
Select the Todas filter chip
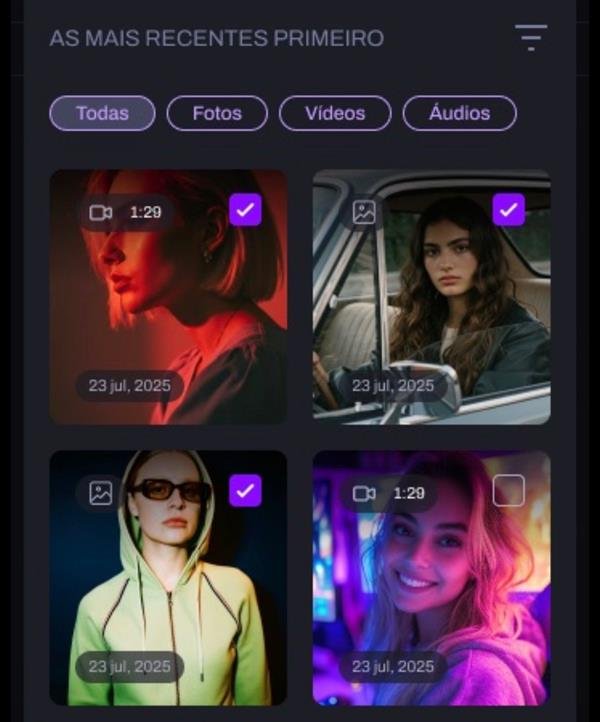[x=102, y=113]
